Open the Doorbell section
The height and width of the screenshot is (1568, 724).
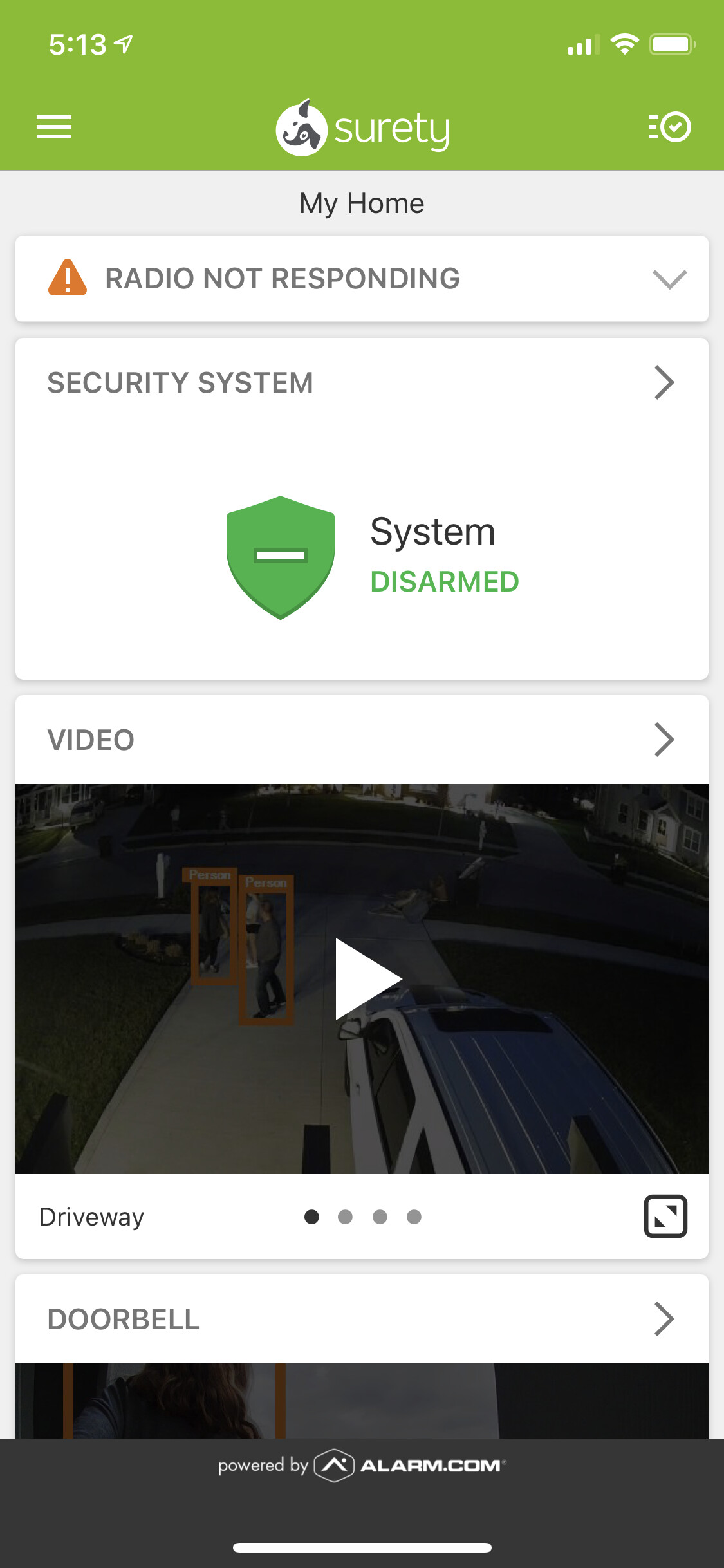(x=664, y=1319)
